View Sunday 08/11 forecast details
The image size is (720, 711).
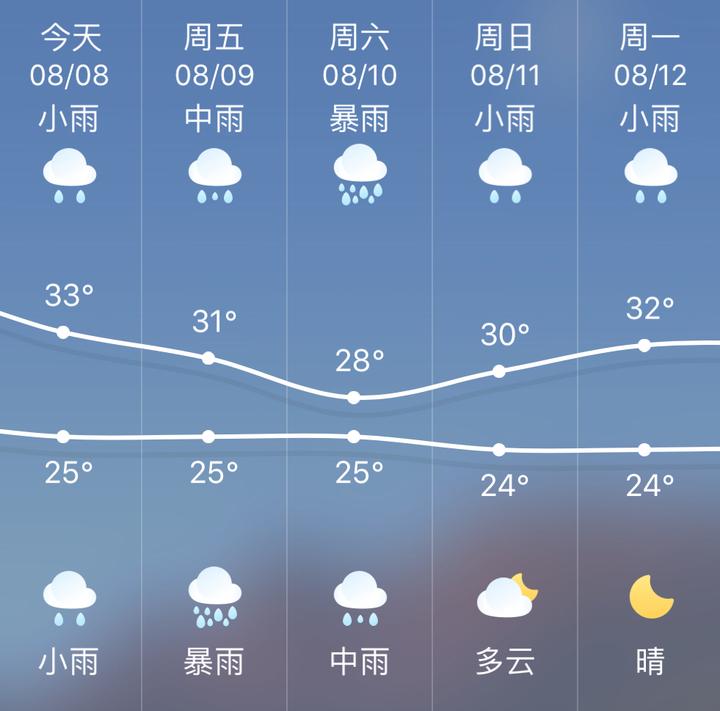(x=504, y=75)
